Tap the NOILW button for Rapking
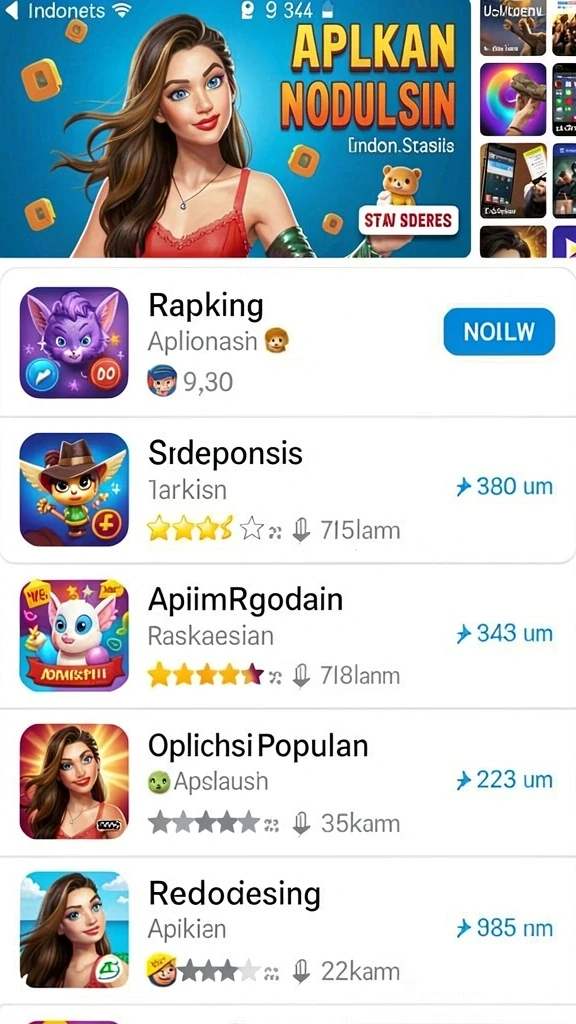The height and width of the screenshot is (1024, 576). tap(499, 332)
